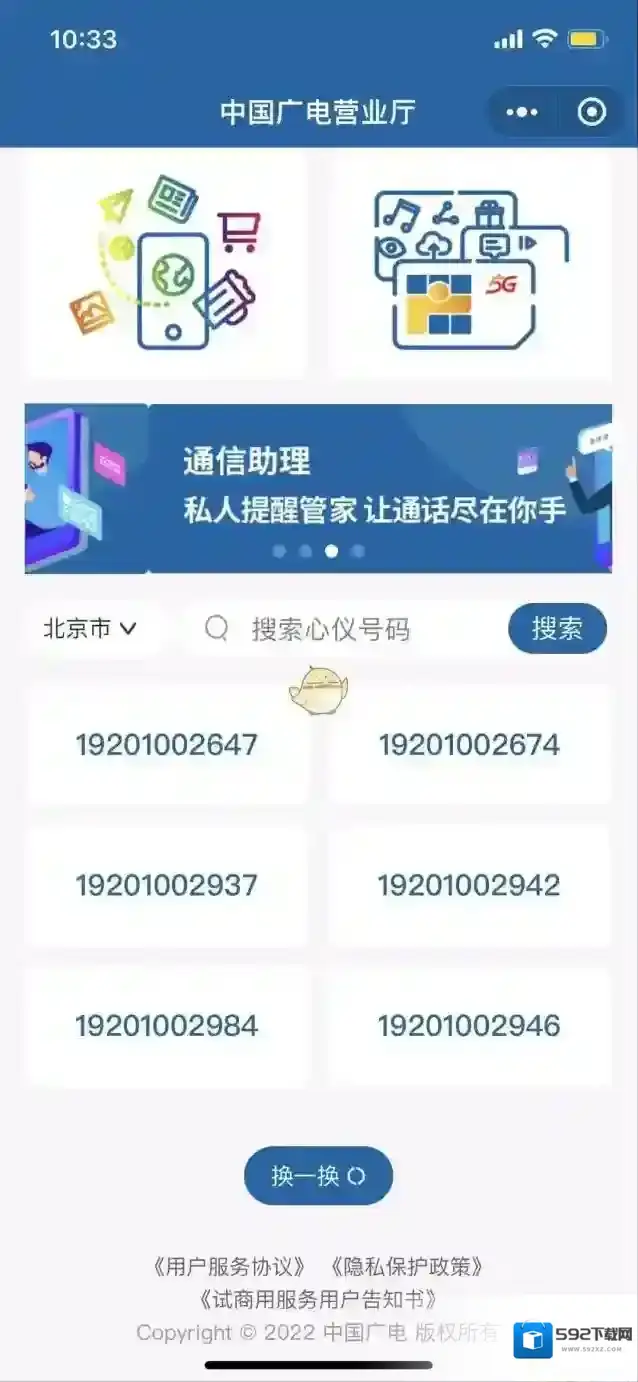The height and width of the screenshot is (1382, 638).
Task: Select phone number 19201002647
Action: (167, 745)
